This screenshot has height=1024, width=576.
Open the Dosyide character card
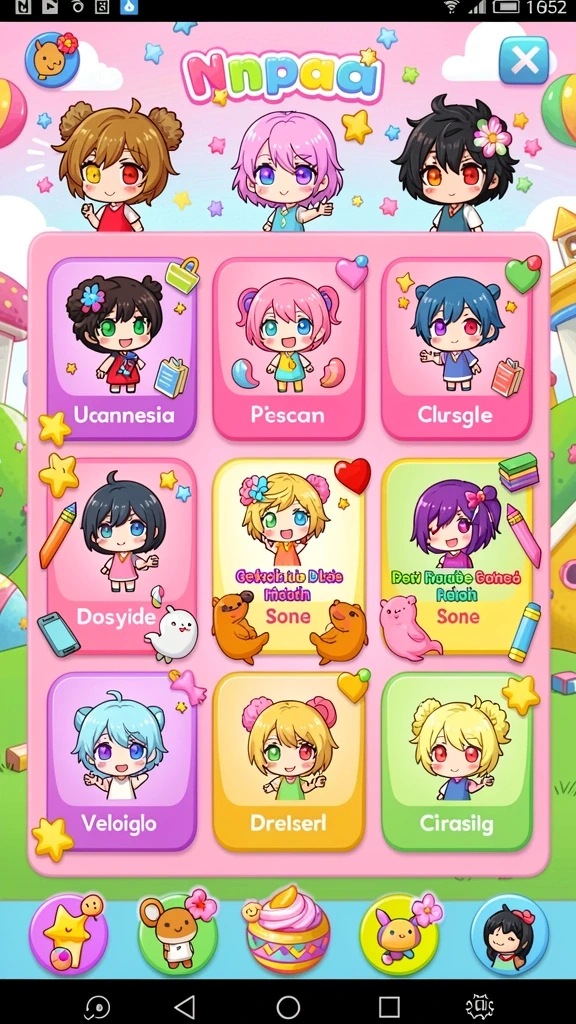point(122,556)
